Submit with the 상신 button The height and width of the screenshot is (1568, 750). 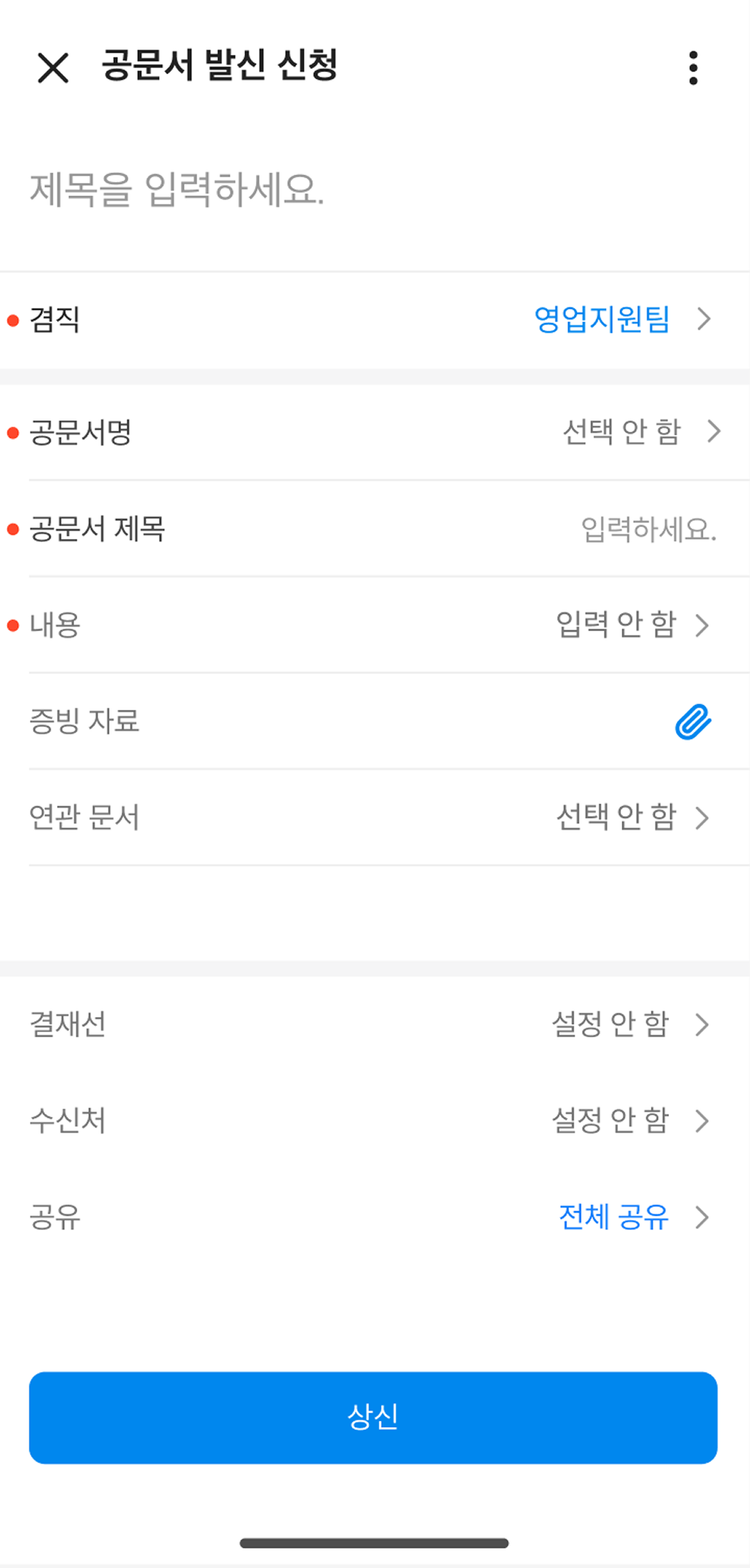click(373, 1417)
